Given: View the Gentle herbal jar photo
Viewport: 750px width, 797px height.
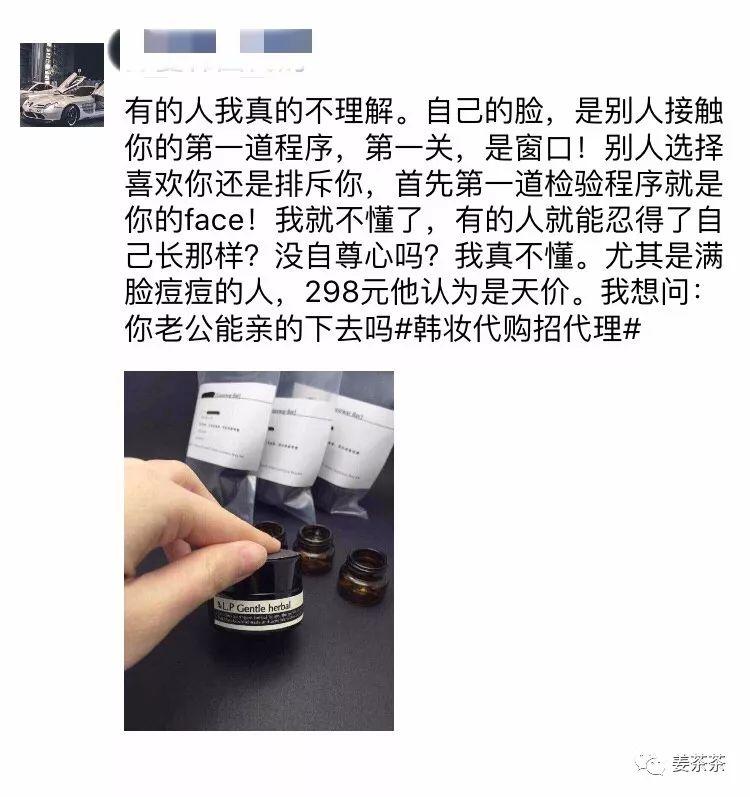Looking at the screenshot, I should [258, 550].
